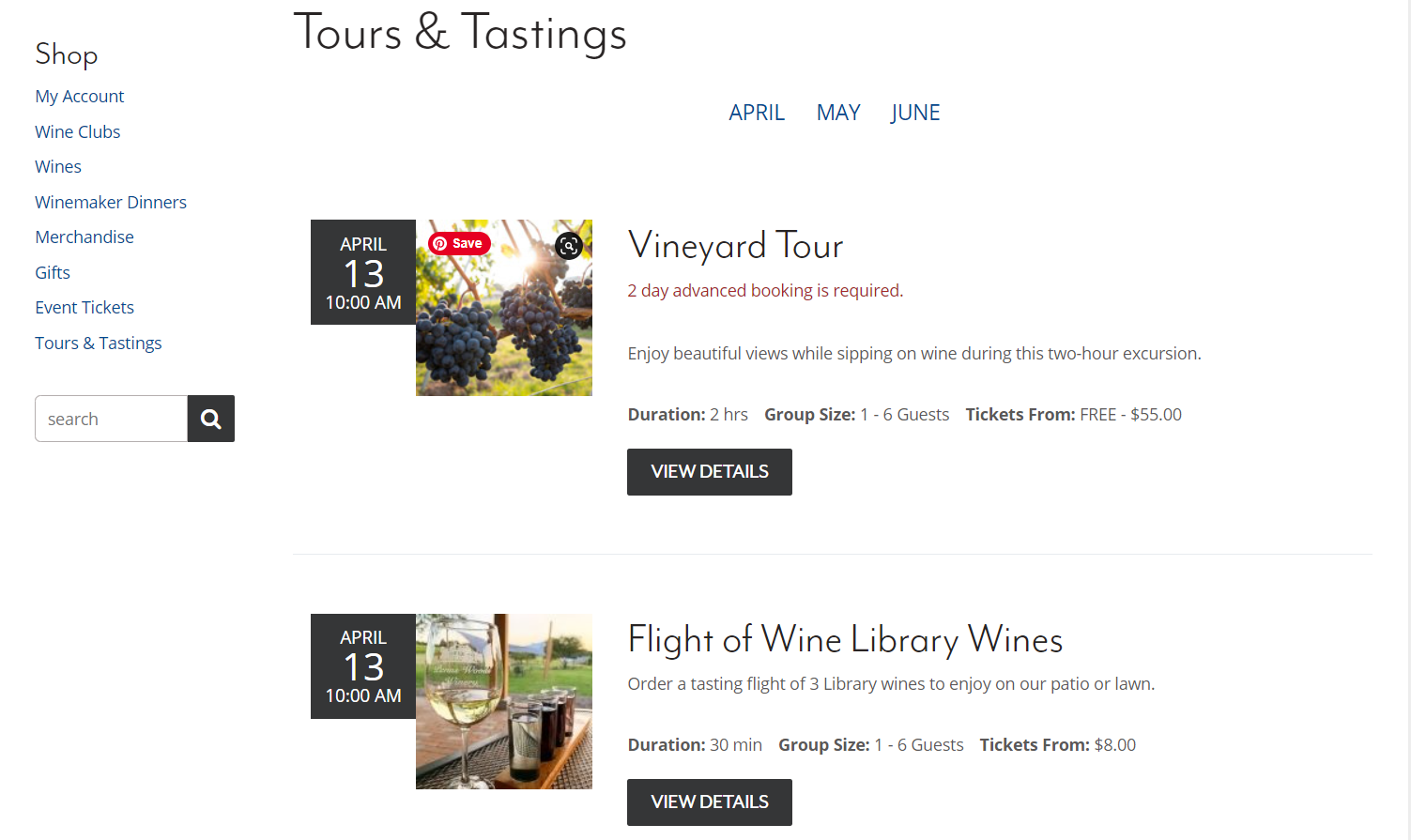The image size is (1411, 840).
Task: Open the Wines shop section
Action: (58, 167)
